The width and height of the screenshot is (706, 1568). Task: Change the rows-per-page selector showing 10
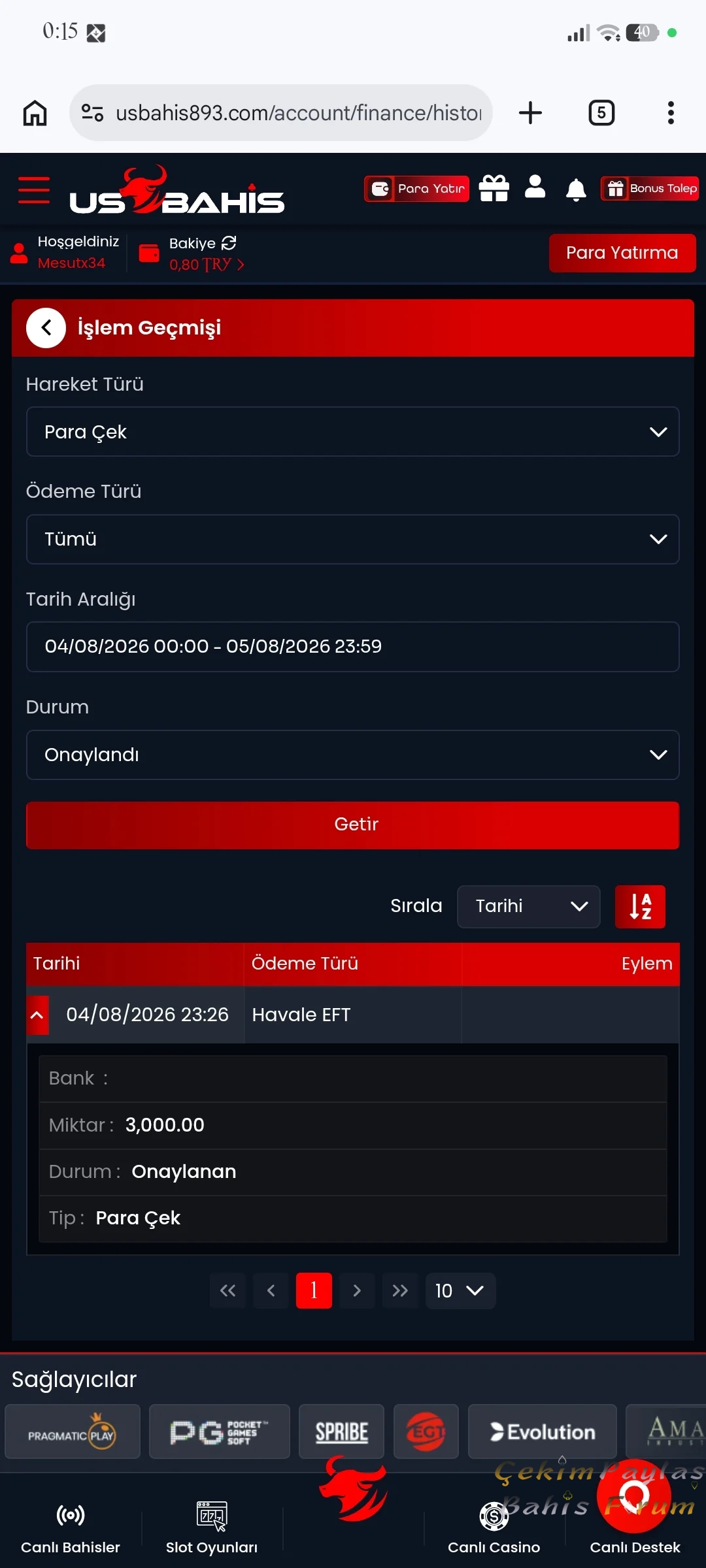460,1291
